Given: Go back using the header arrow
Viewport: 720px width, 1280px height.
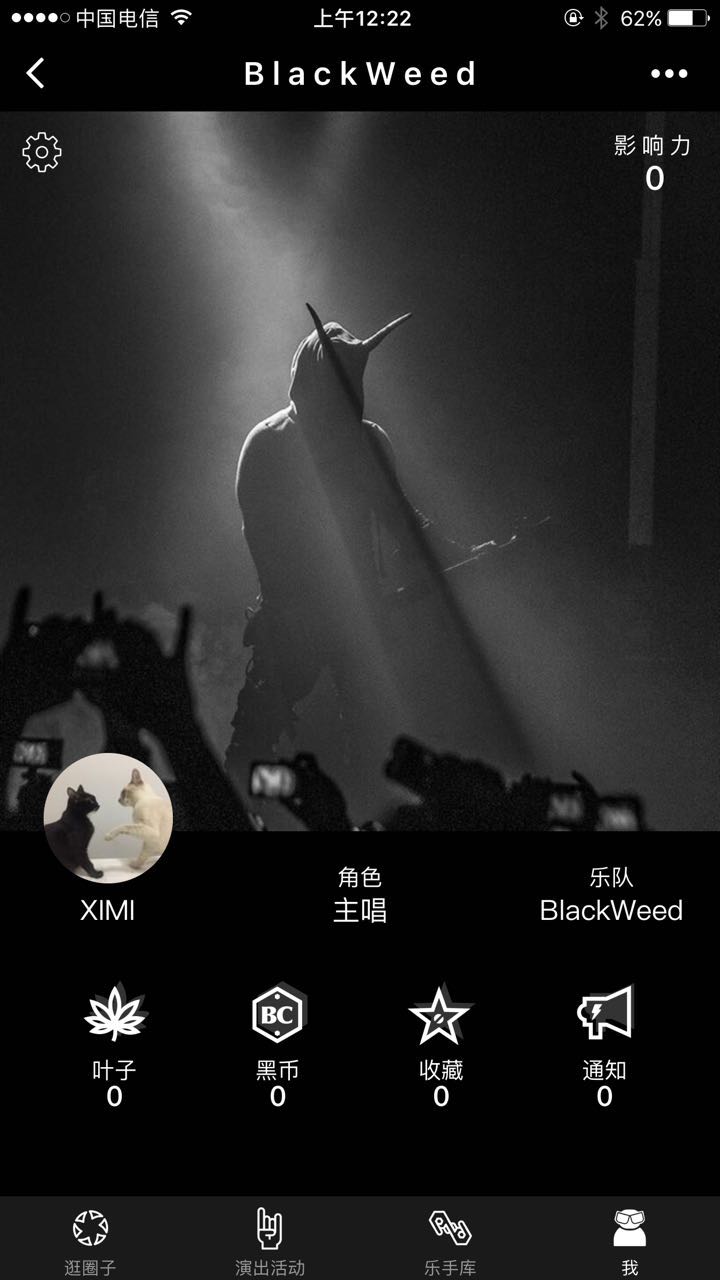Looking at the screenshot, I should click(36, 73).
